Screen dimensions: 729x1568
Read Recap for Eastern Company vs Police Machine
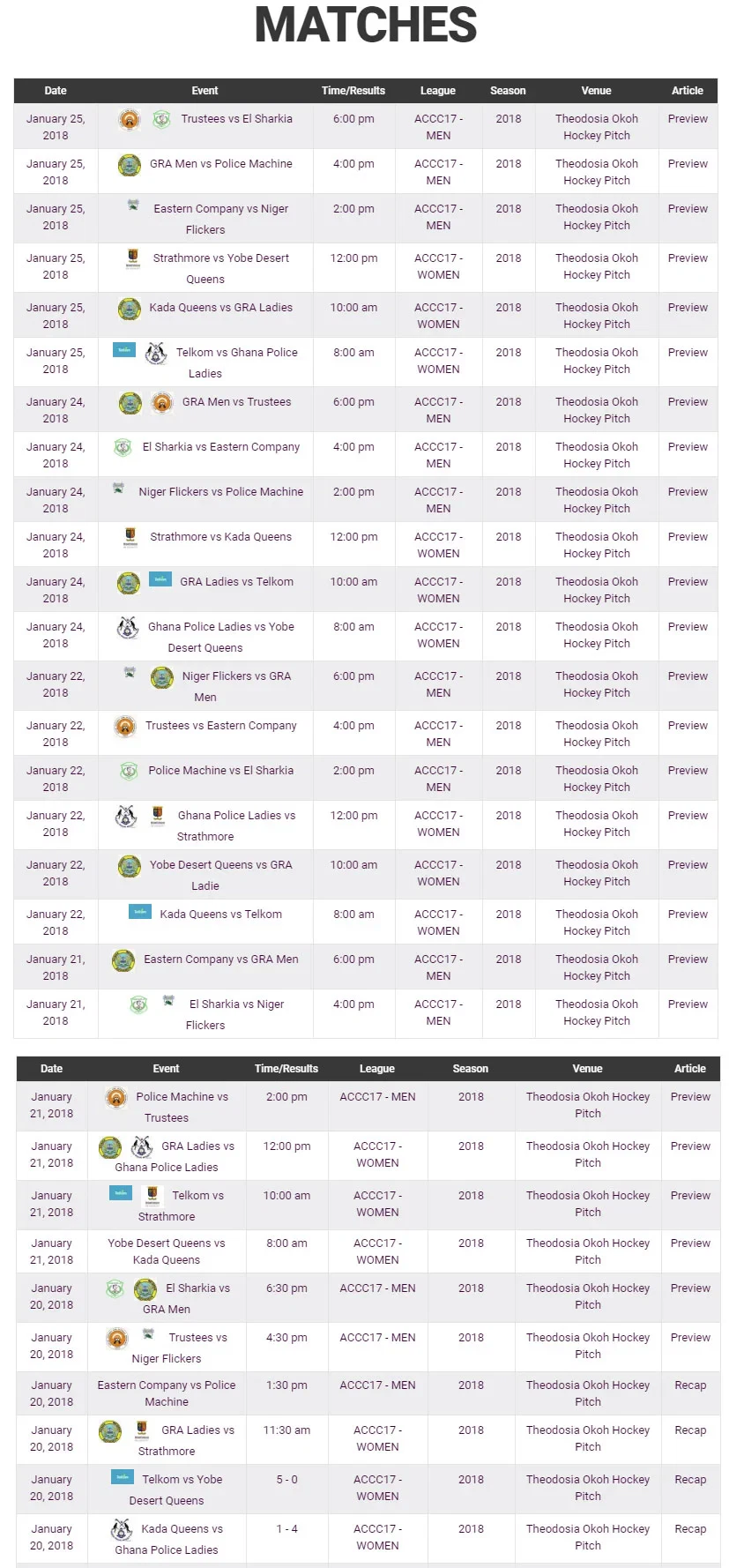click(x=690, y=1385)
